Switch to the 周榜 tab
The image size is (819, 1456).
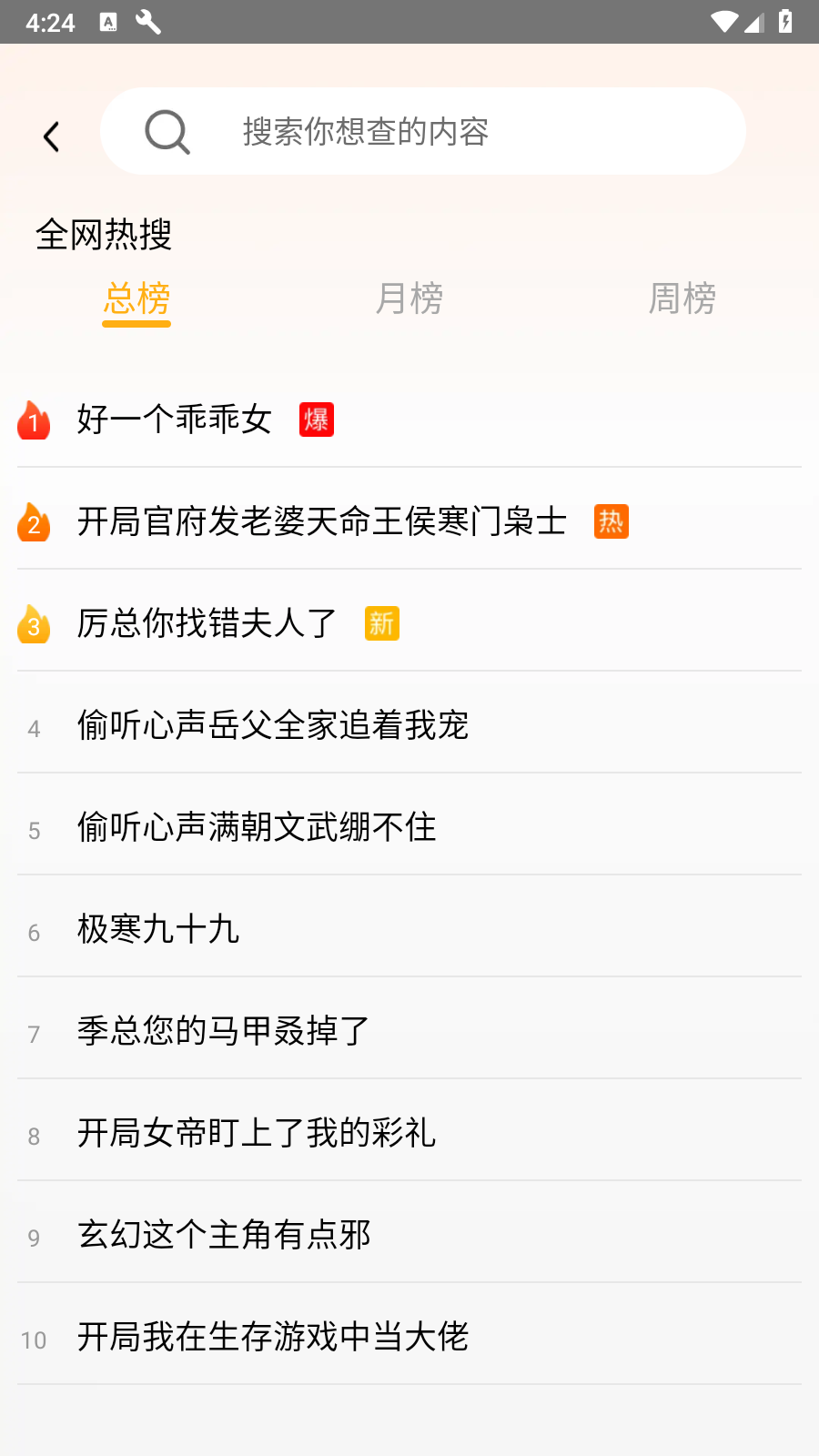pos(682,298)
